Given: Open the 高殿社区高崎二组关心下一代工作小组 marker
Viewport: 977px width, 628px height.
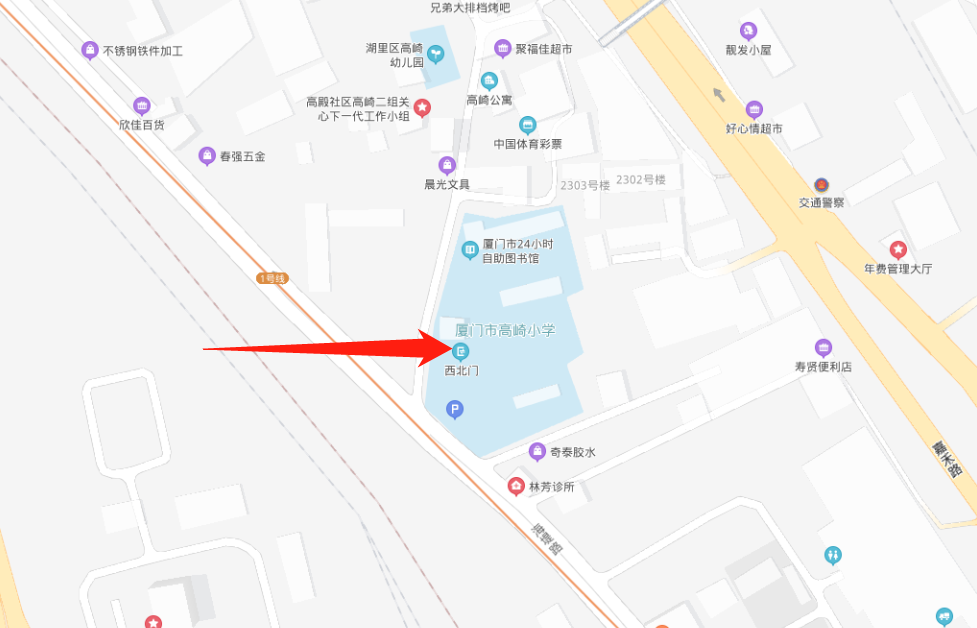Looking at the screenshot, I should [x=422, y=107].
